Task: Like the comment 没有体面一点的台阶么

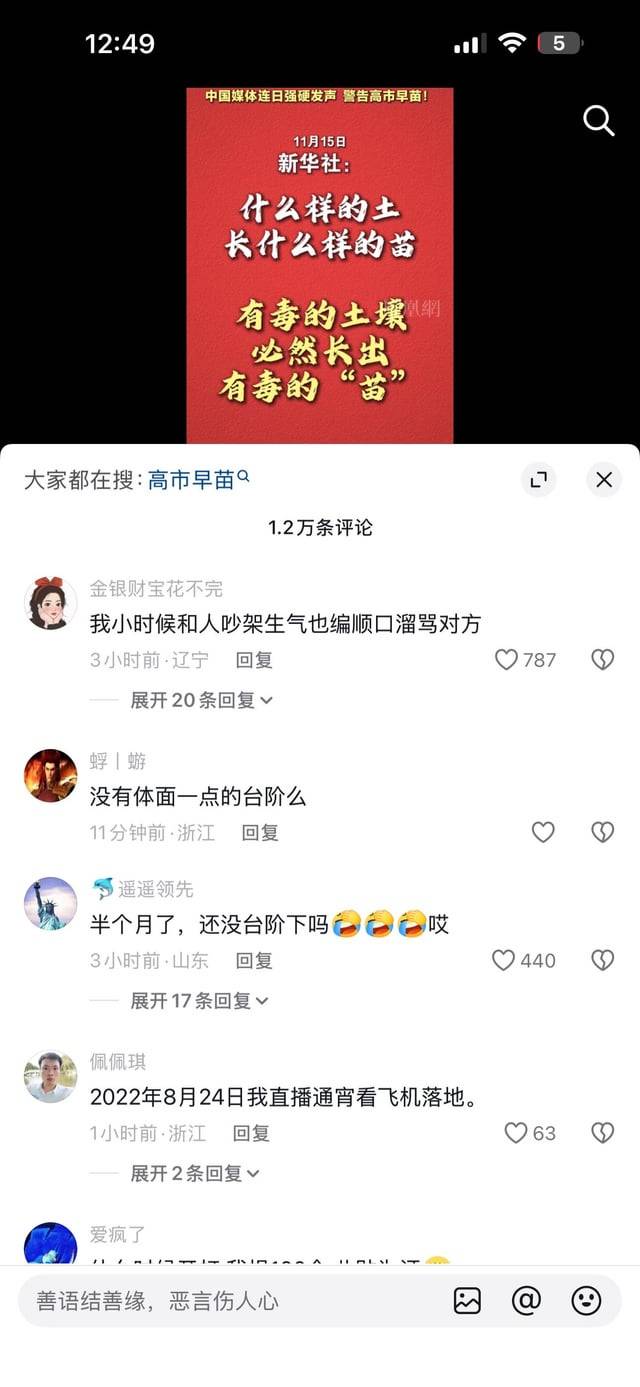Action: click(x=543, y=832)
